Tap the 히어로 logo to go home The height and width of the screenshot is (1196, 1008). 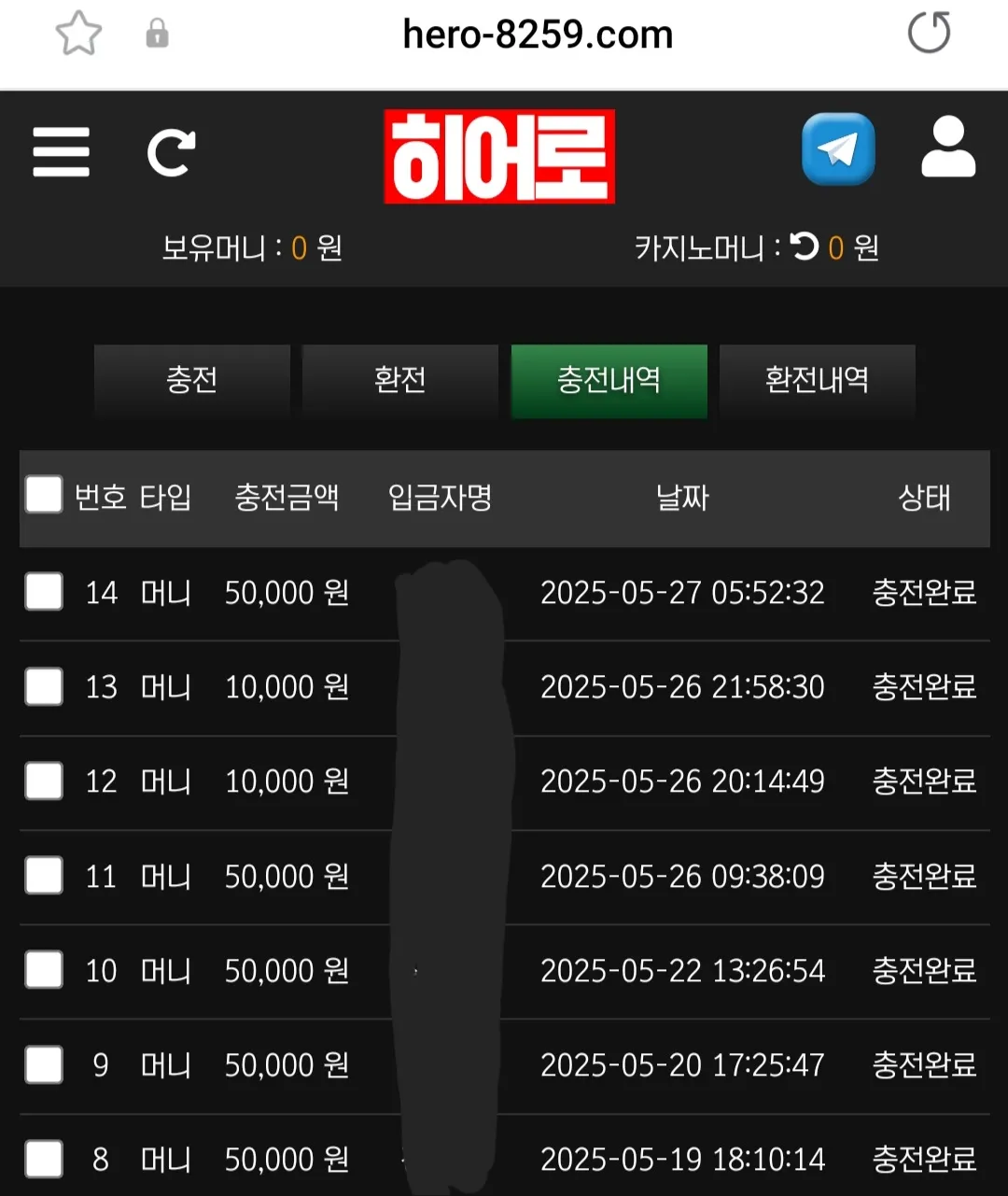click(499, 156)
